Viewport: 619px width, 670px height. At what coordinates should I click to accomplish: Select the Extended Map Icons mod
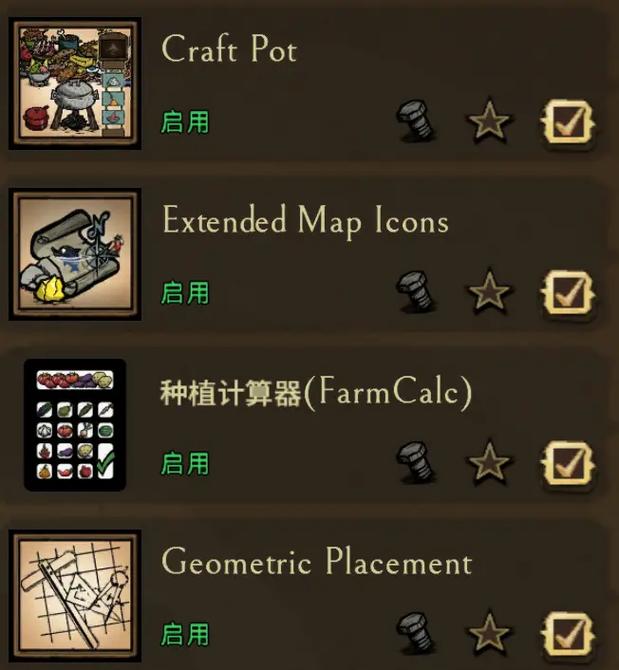pyautogui.click(x=305, y=220)
